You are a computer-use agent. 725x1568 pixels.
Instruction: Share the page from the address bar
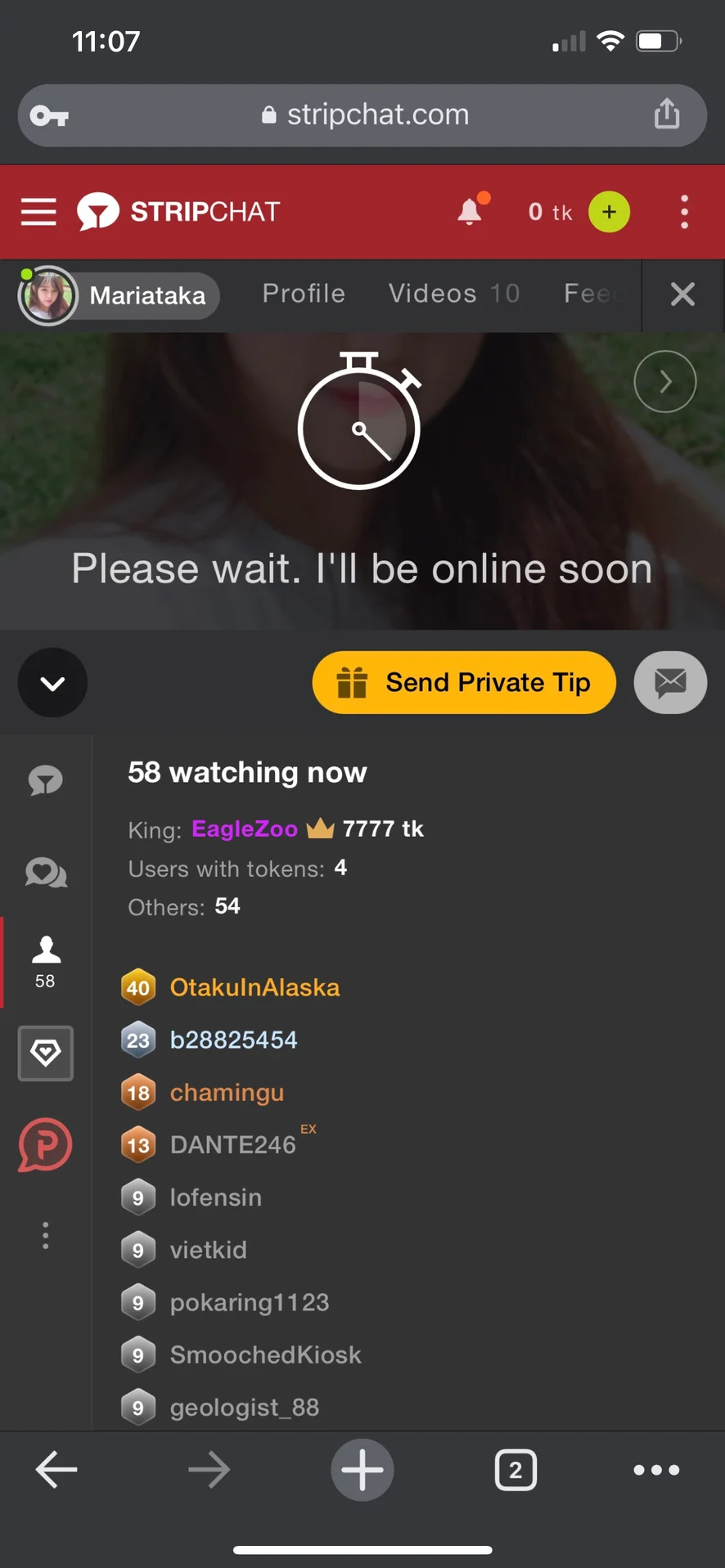pyautogui.click(x=667, y=115)
